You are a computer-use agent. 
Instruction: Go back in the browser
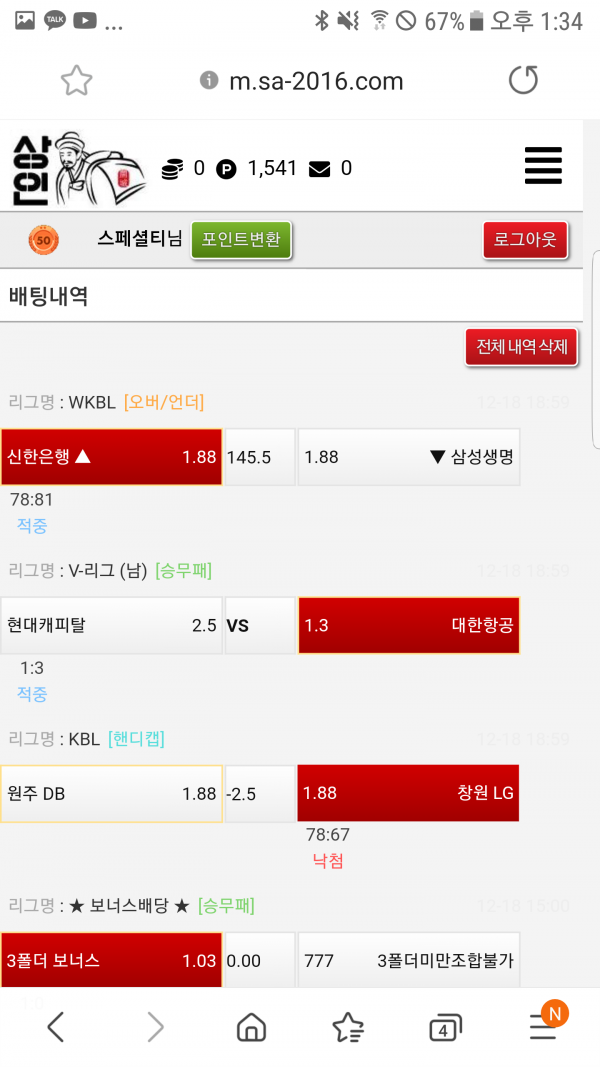(56, 1026)
